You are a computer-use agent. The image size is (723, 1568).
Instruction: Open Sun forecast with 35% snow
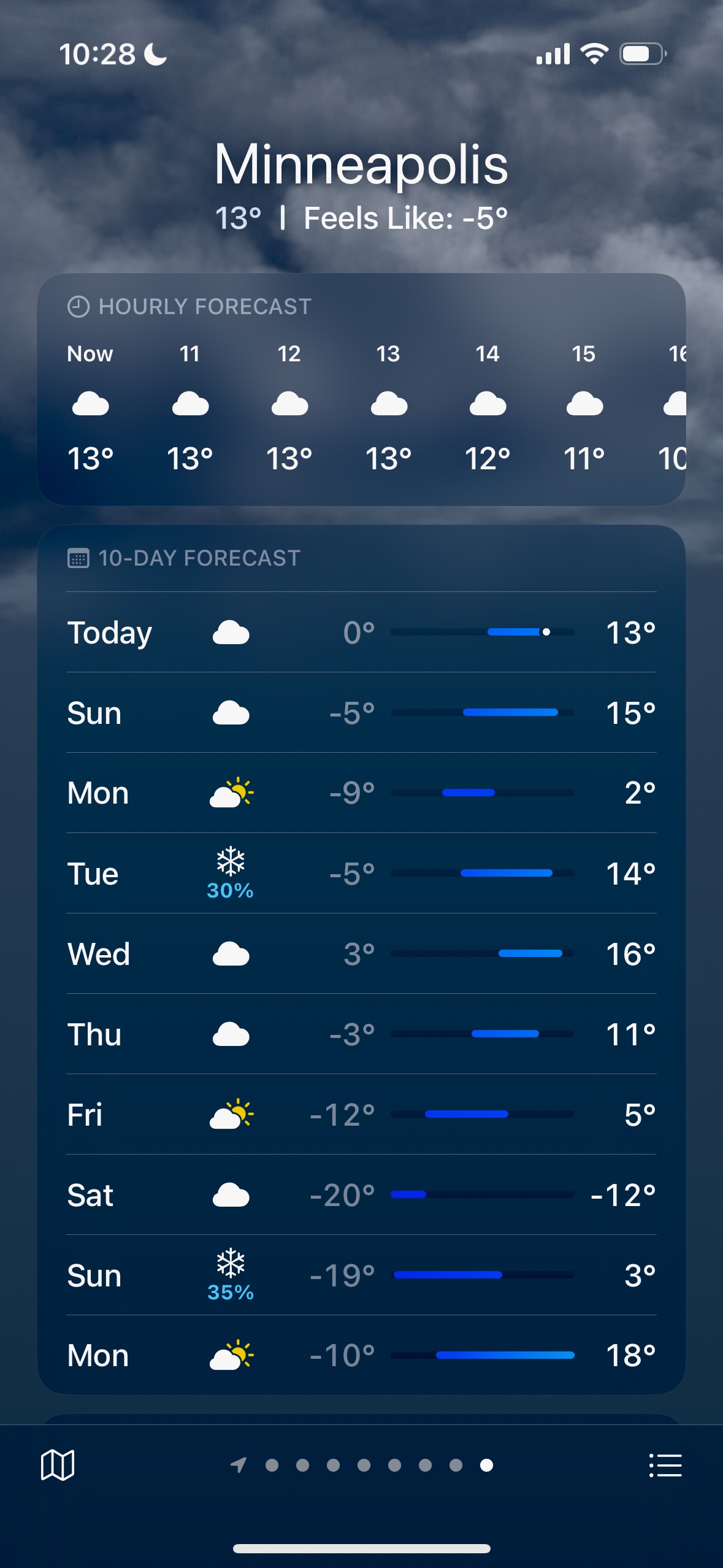361,1275
